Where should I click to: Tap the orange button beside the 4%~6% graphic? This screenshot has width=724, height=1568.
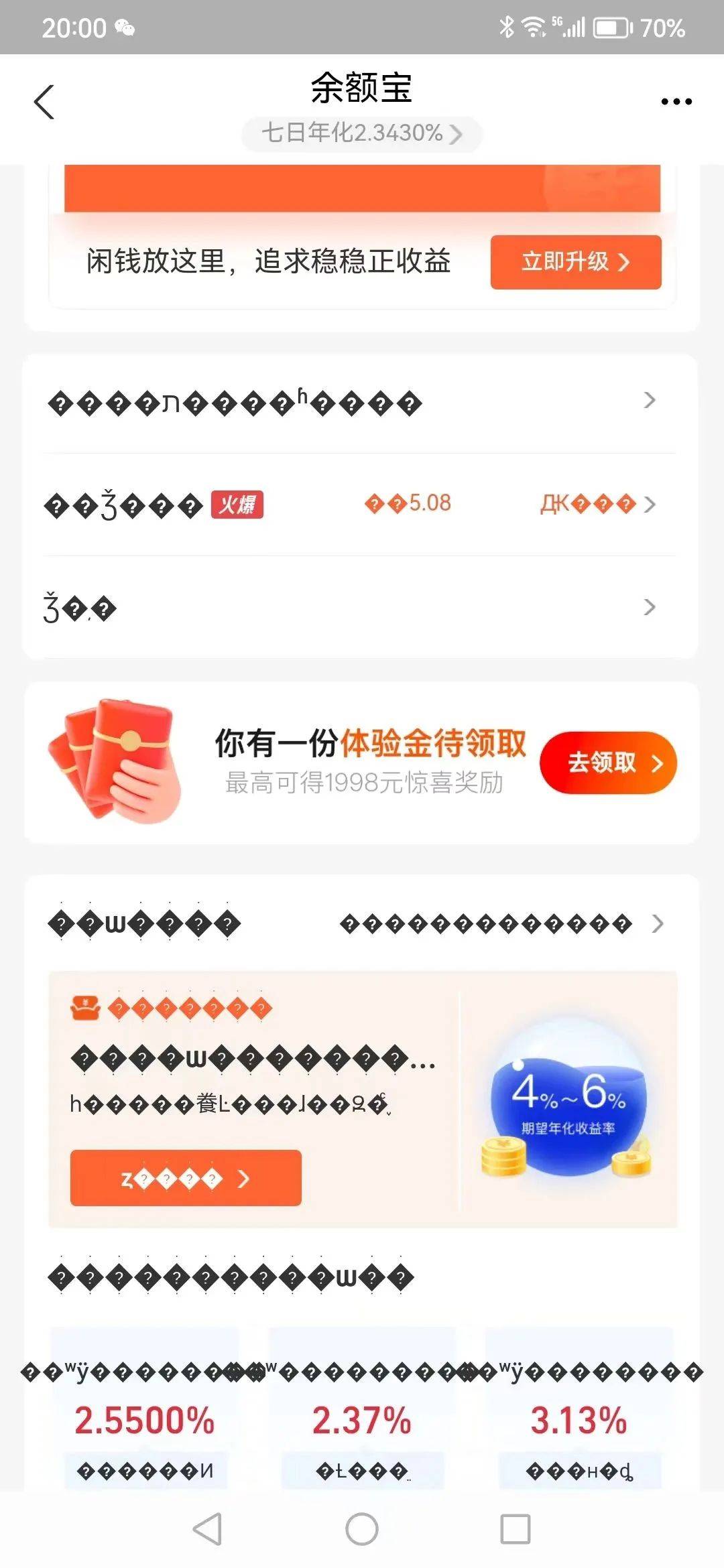pos(186,1178)
